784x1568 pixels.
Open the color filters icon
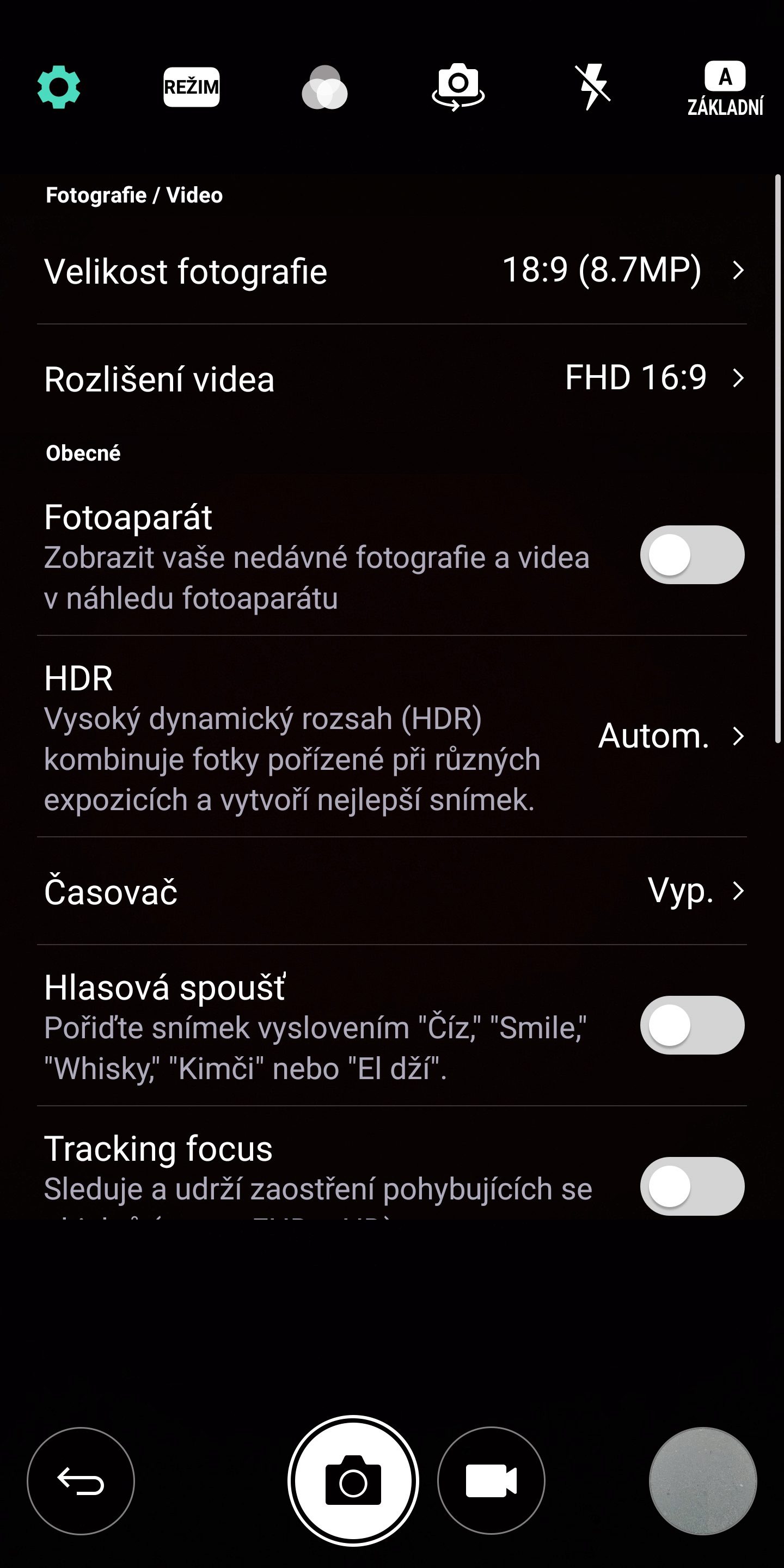[x=324, y=88]
